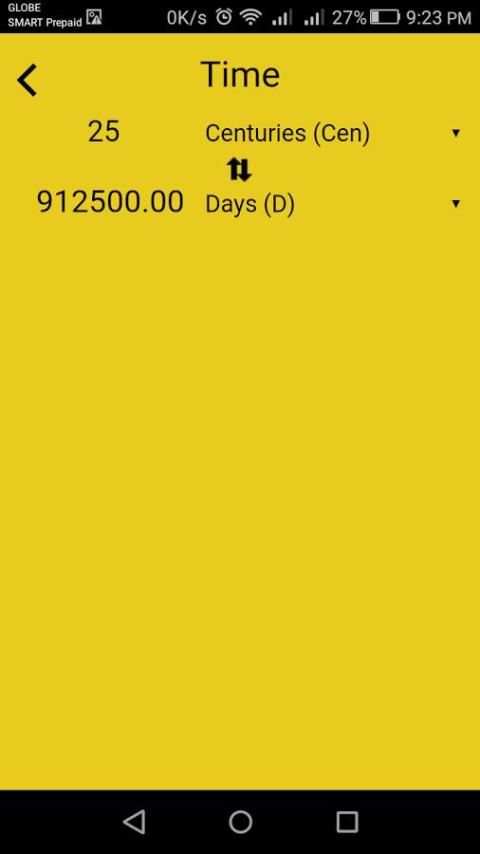Viewport: 480px width, 854px height.
Task: Go back from the Time converter
Action: click(x=27, y=80)
